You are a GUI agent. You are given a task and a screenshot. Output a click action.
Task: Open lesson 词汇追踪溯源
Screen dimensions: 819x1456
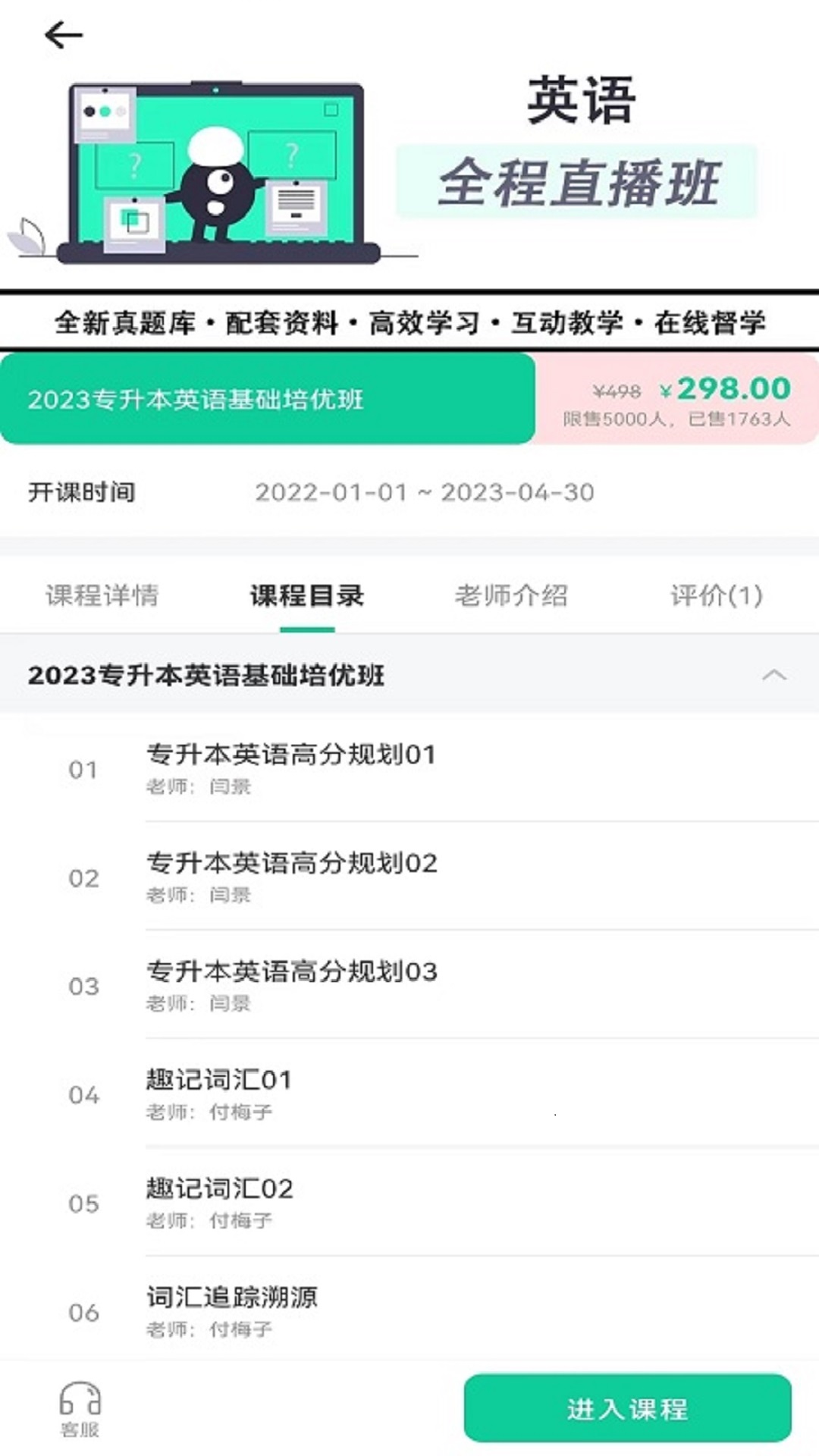coord(409,1310)
